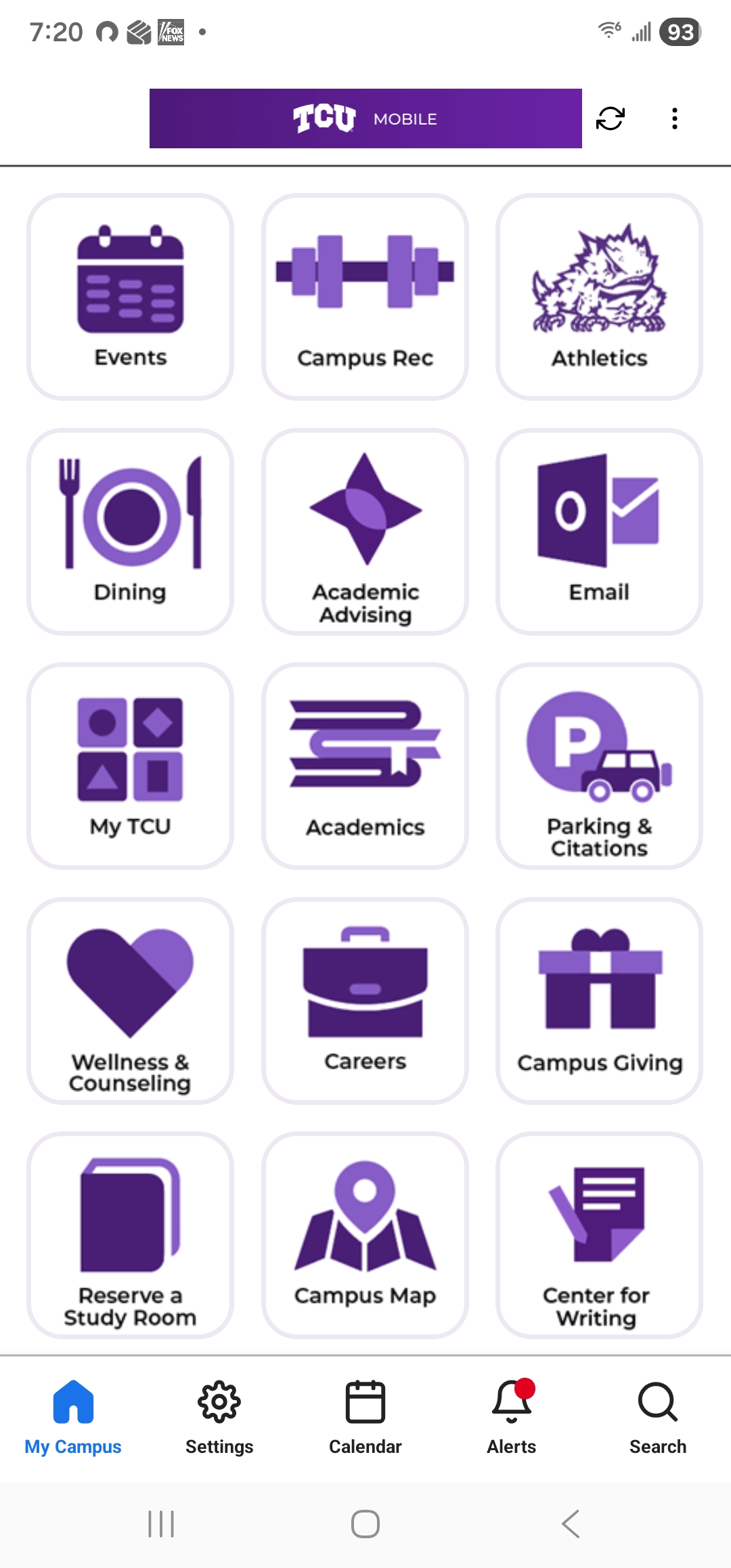Select the Campus Rec dumbbell icon
The image size is (731, 1568).
pos(364,291)
